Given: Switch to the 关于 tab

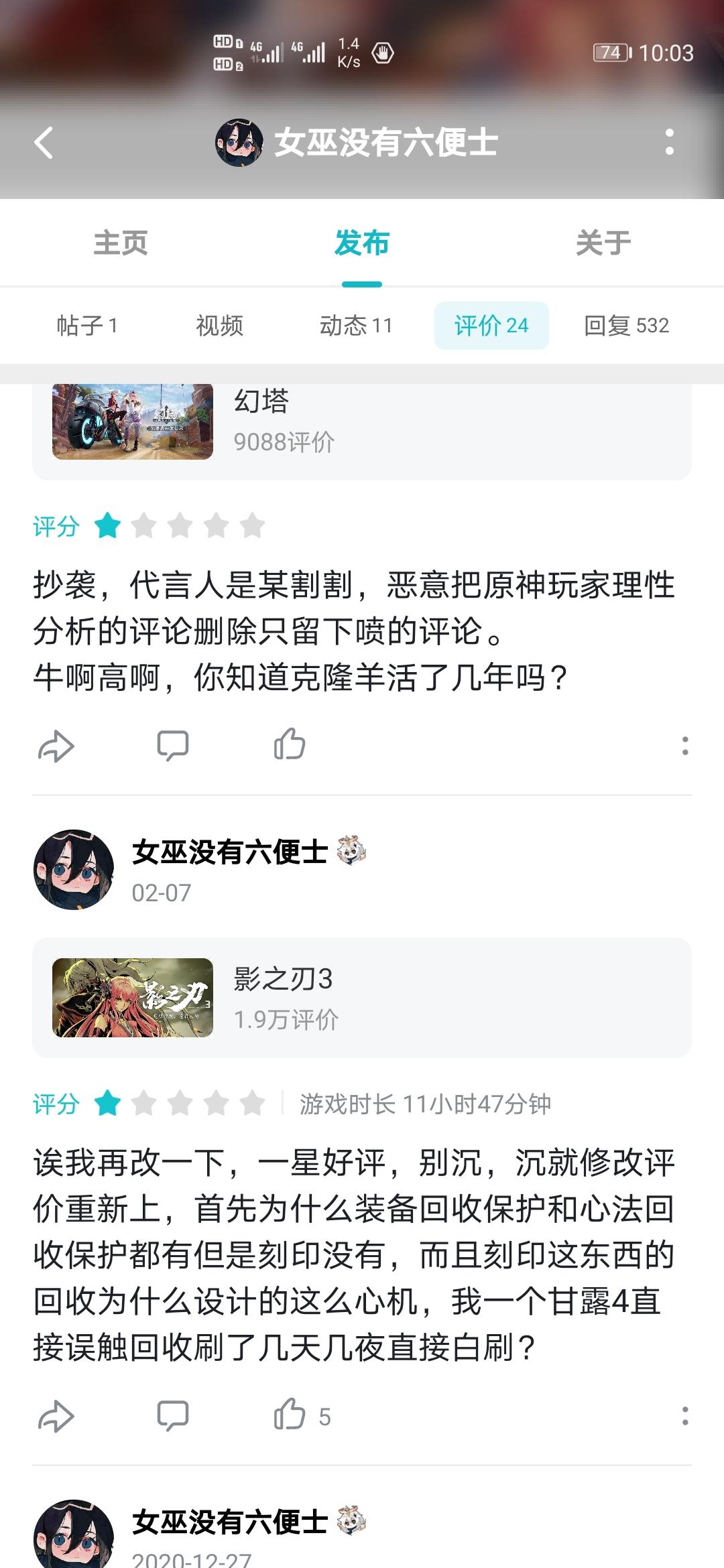Looking at the screenshot, I should point(603,243).
